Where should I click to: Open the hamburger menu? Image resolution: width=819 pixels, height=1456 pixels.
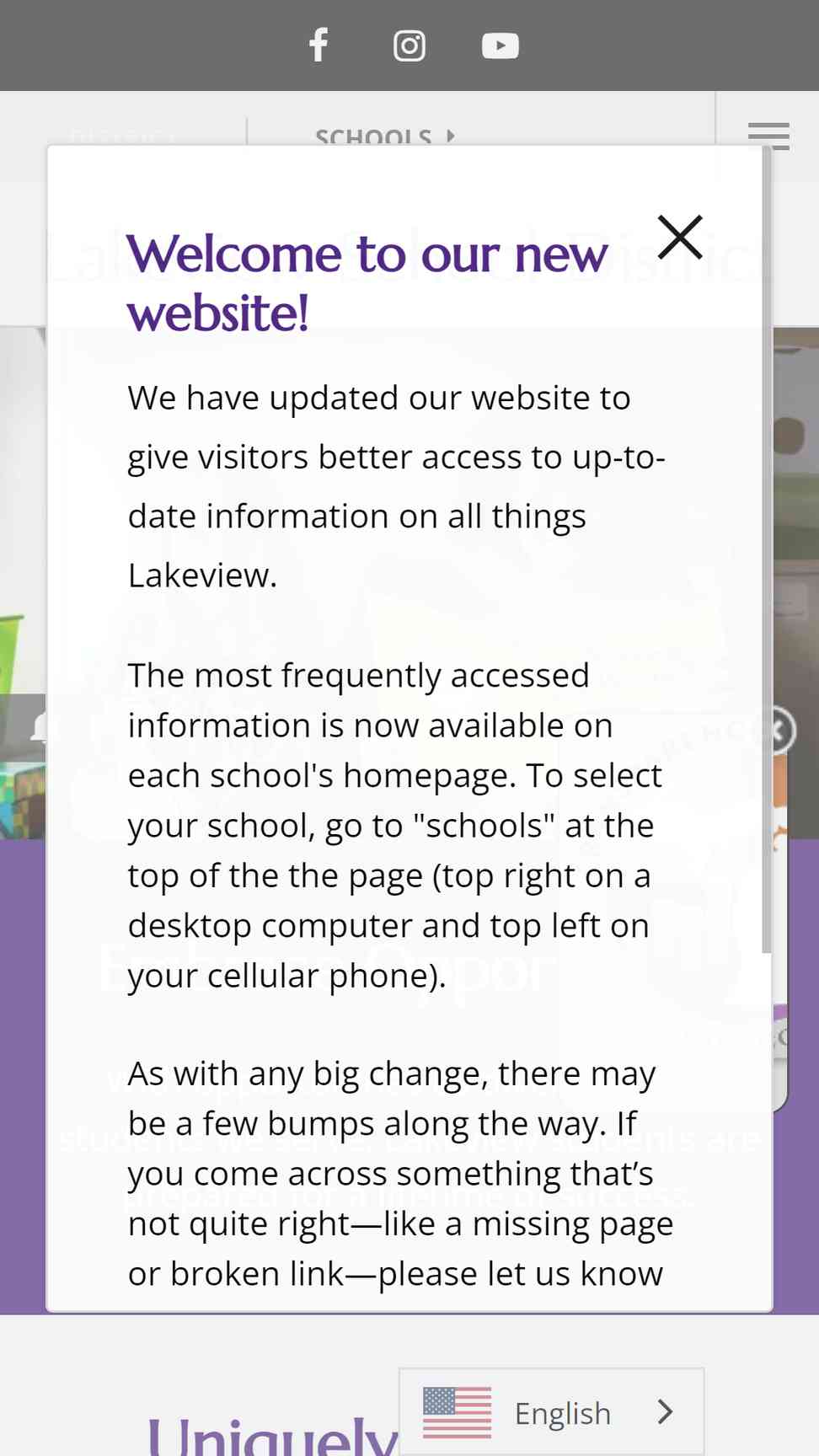(768, 136)
